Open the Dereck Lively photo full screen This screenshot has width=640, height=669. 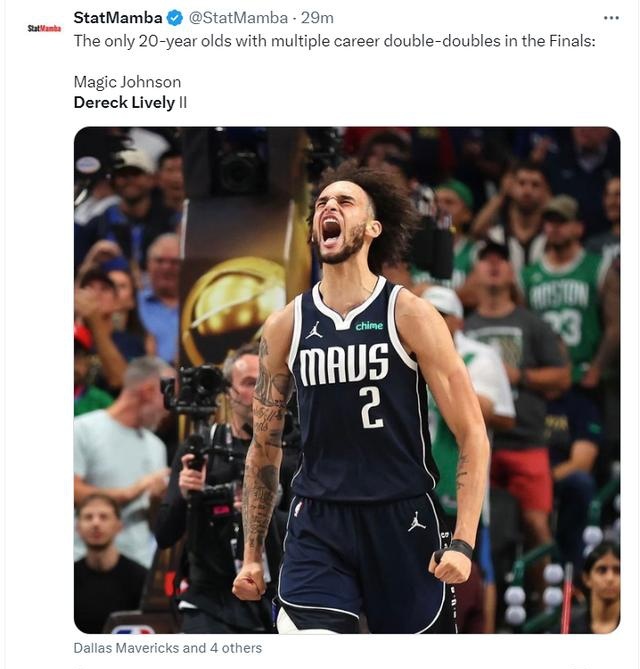[x=346, y=380]
